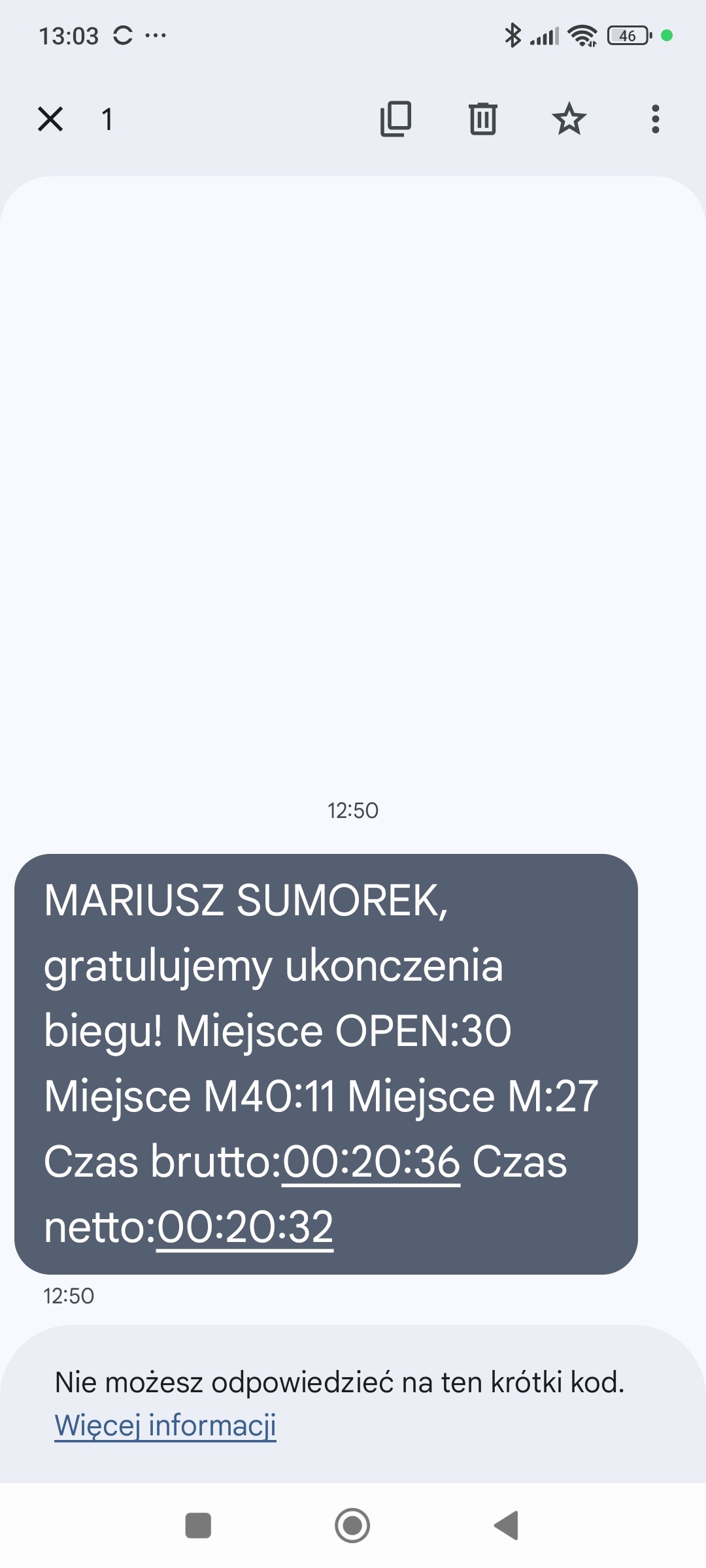Go to the home screen
706x1568 pixels.
352,1526
